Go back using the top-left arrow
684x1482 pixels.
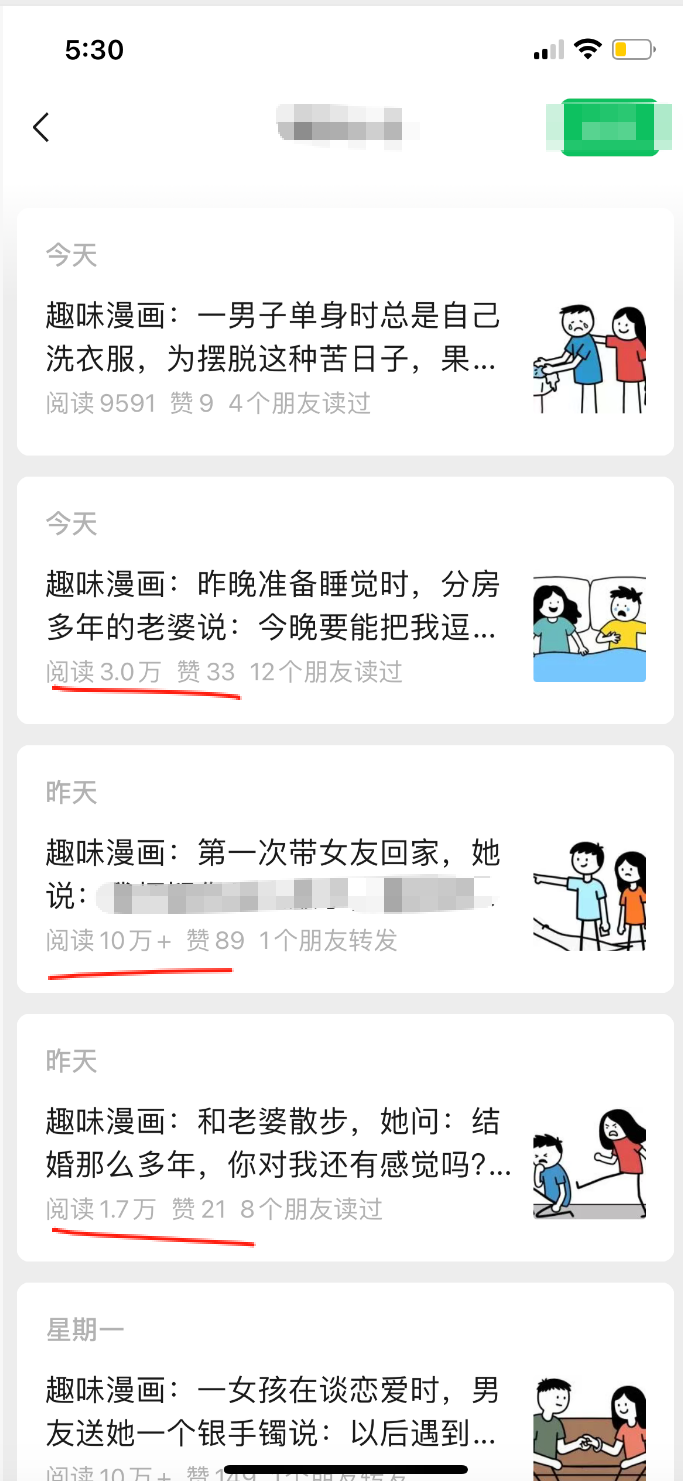point(41,128)
